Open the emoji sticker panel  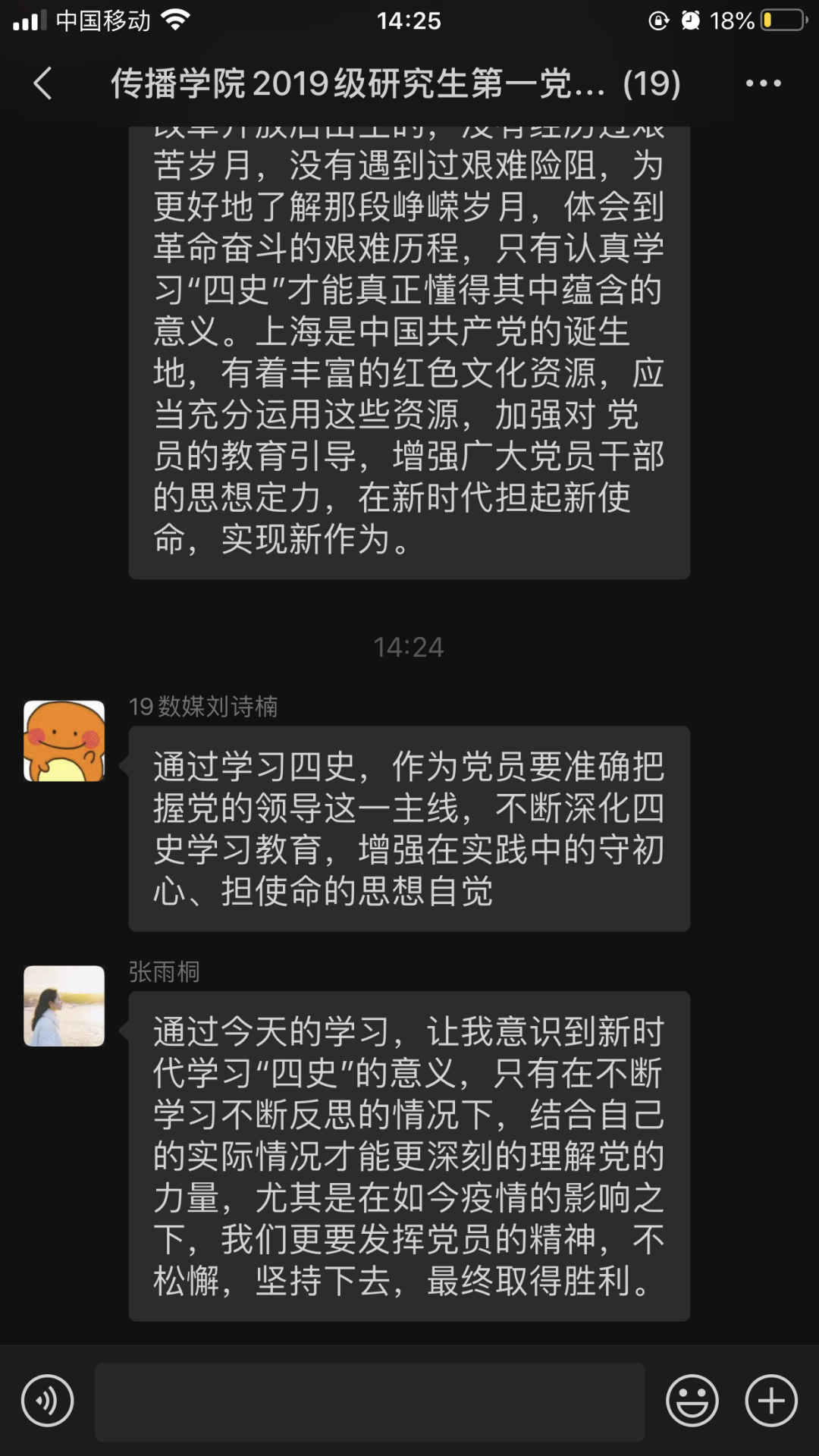pos(692,1400)
